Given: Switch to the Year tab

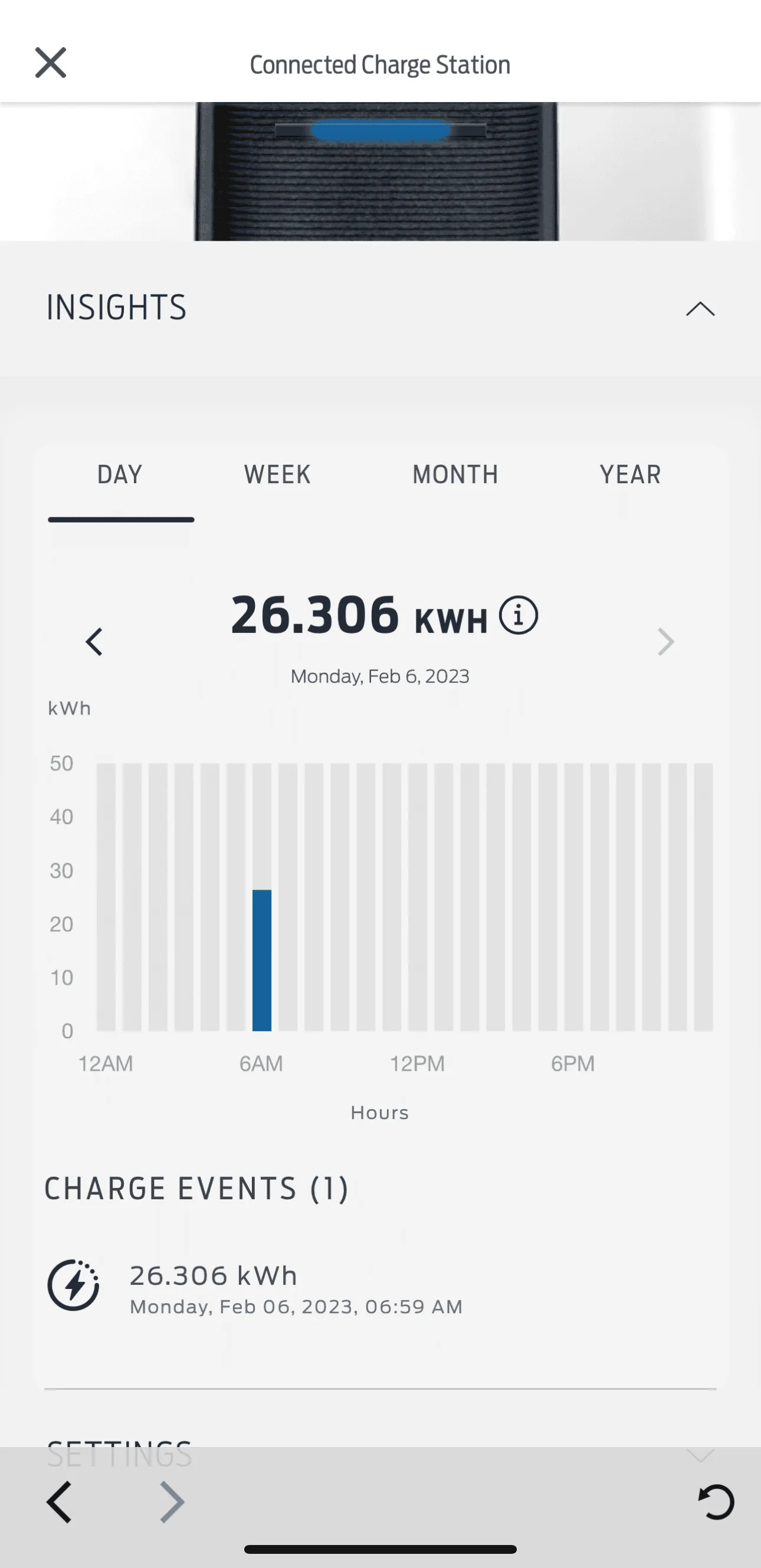Looking at the screenshot, I should click(630, 475).
